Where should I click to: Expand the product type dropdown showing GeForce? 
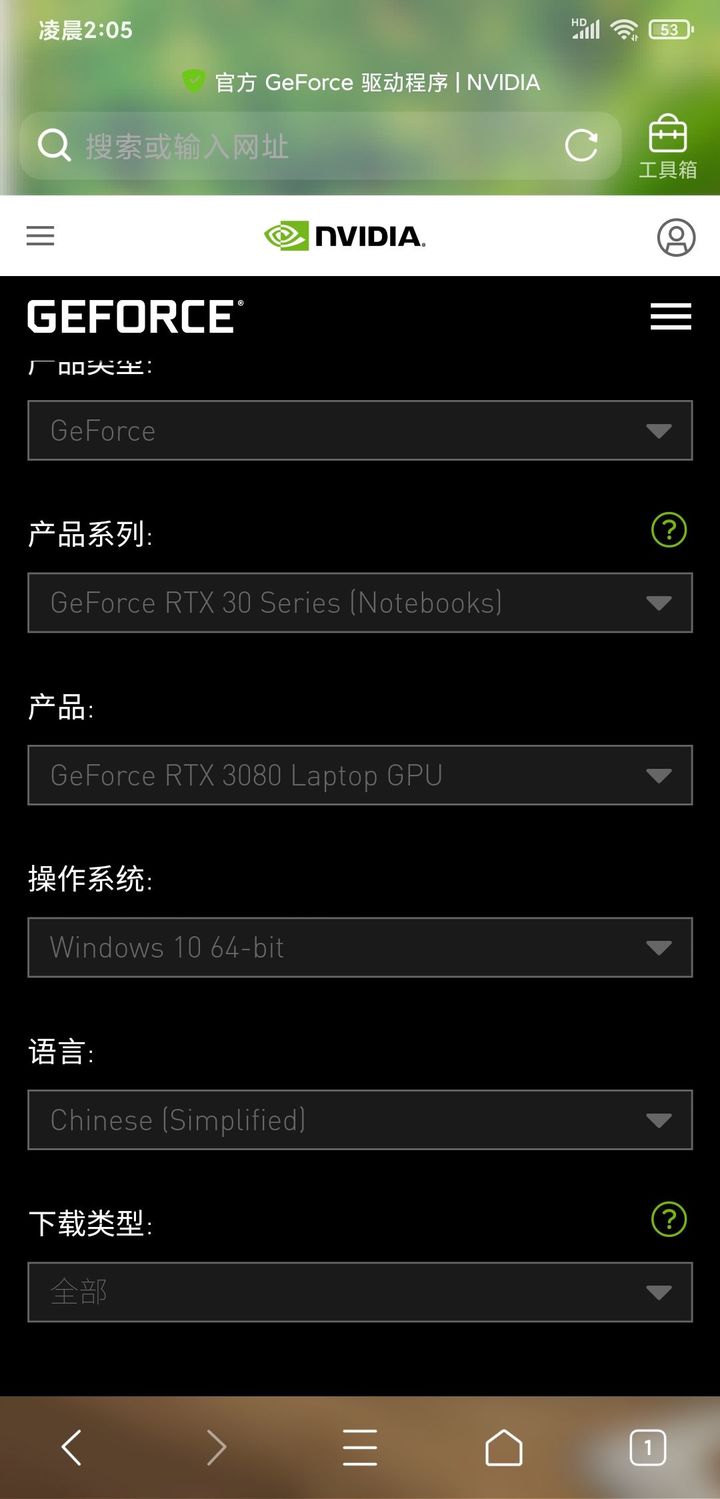click(x=360, y=431)
